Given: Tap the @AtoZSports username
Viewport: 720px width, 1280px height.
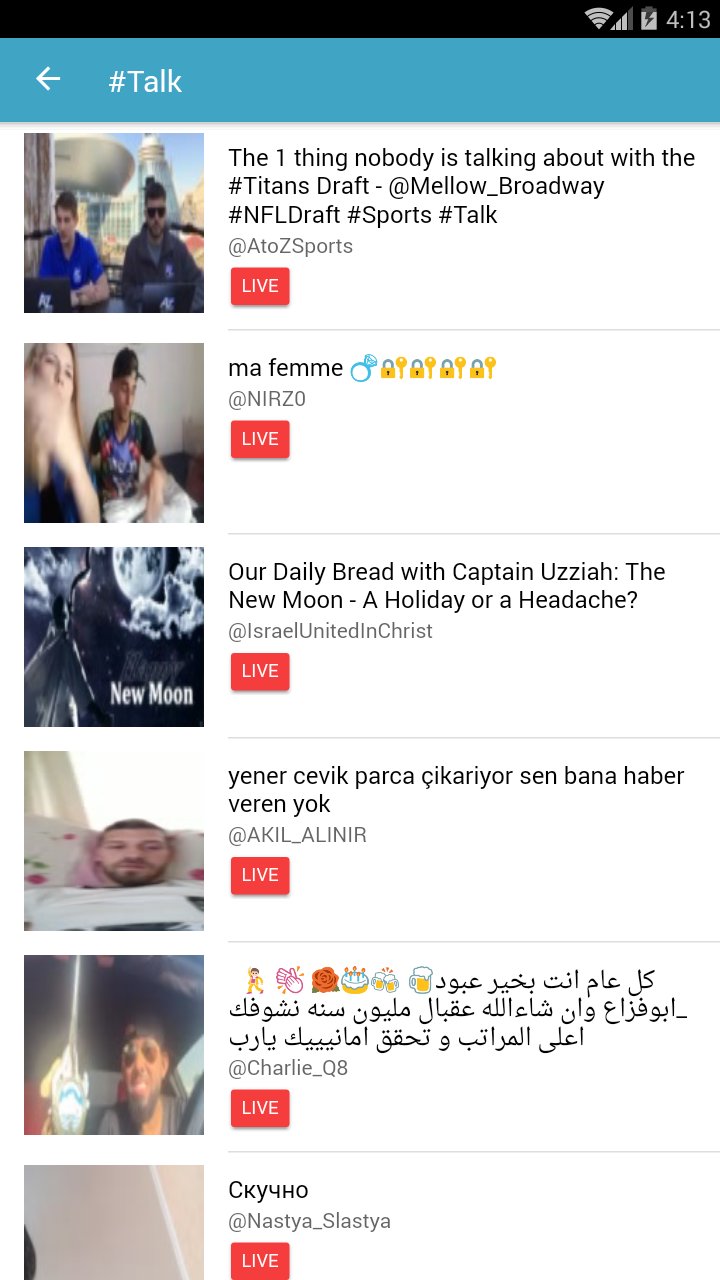Looking at the screenshot, I should tap(290, 245).
